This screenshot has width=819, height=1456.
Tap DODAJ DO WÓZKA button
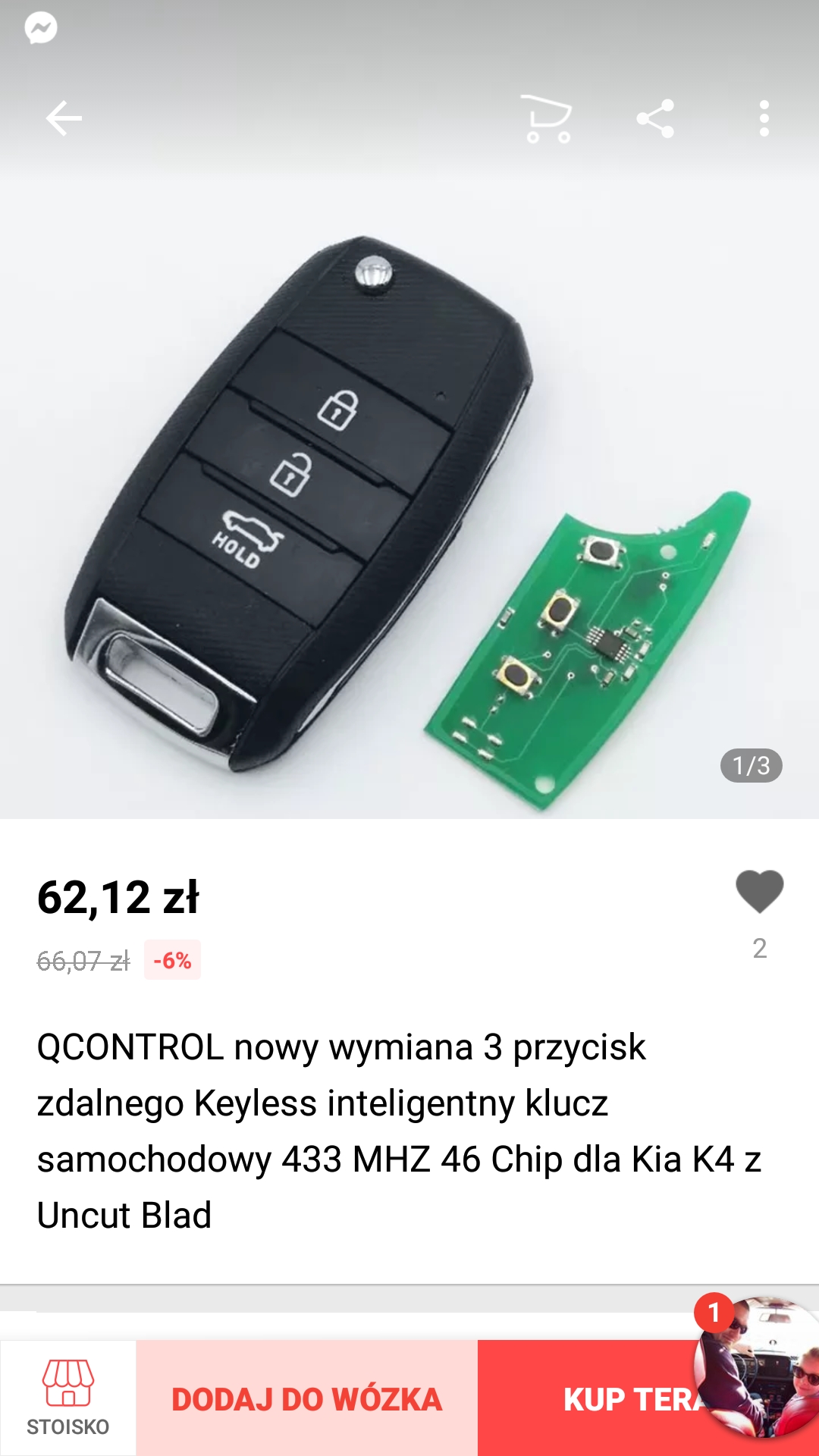click(x=306, y=1399)
